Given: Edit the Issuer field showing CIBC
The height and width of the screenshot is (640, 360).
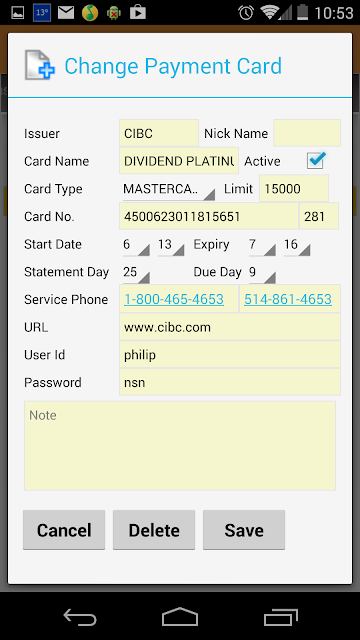Looking at the screenshot, I should click(x=159, y=133).
